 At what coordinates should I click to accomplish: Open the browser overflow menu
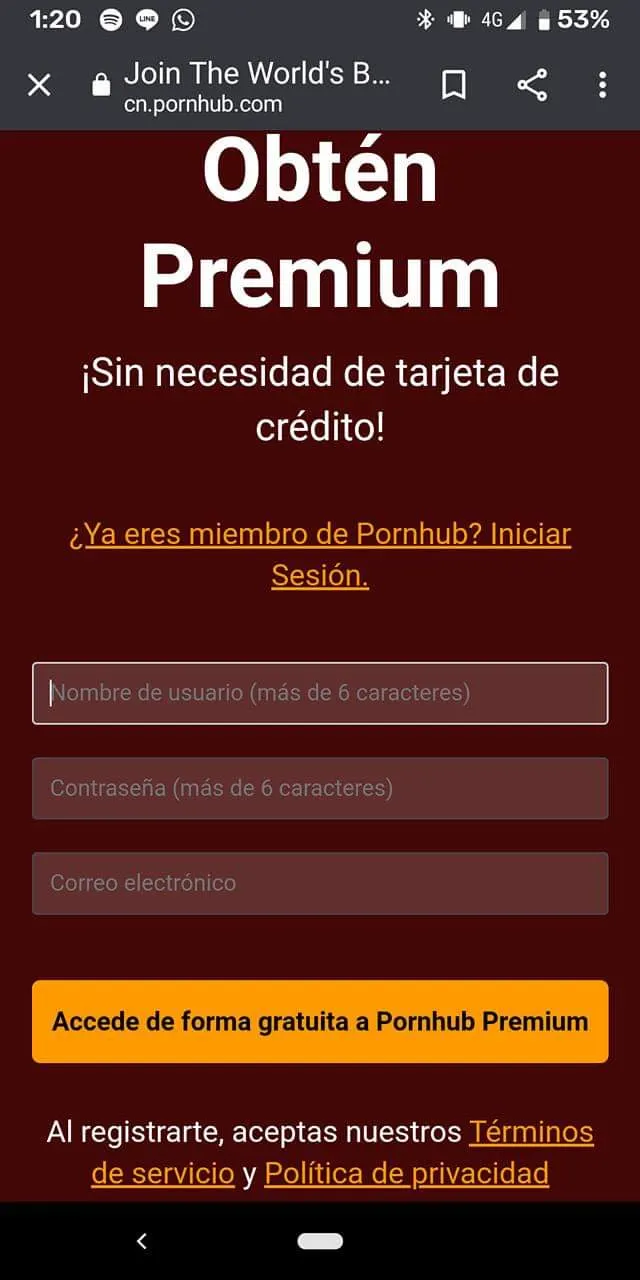tap(602, 85)
